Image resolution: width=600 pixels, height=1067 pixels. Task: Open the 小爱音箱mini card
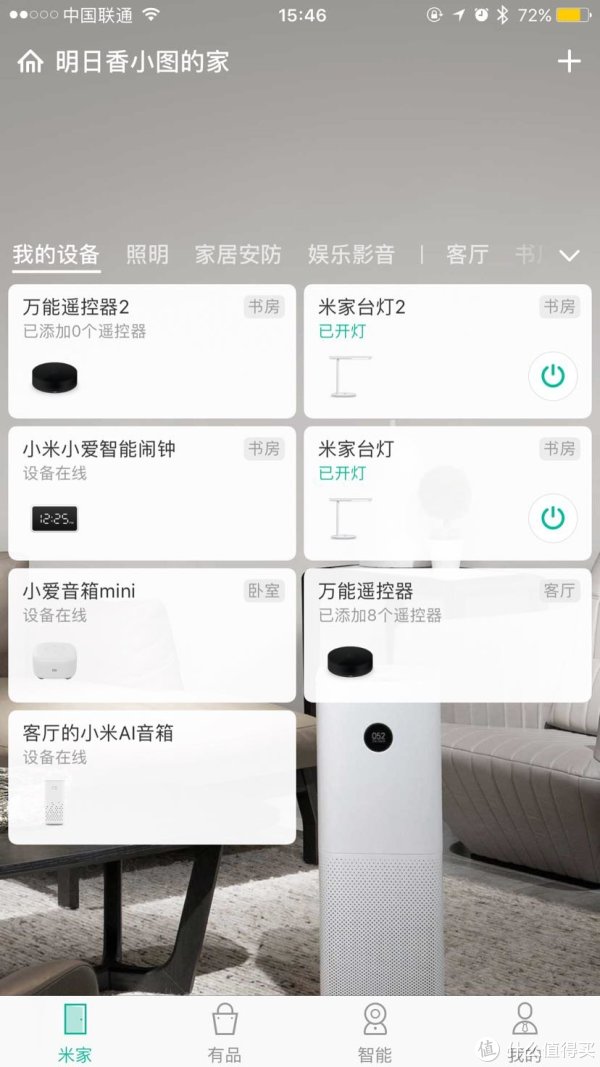click(x=152, y=634)
